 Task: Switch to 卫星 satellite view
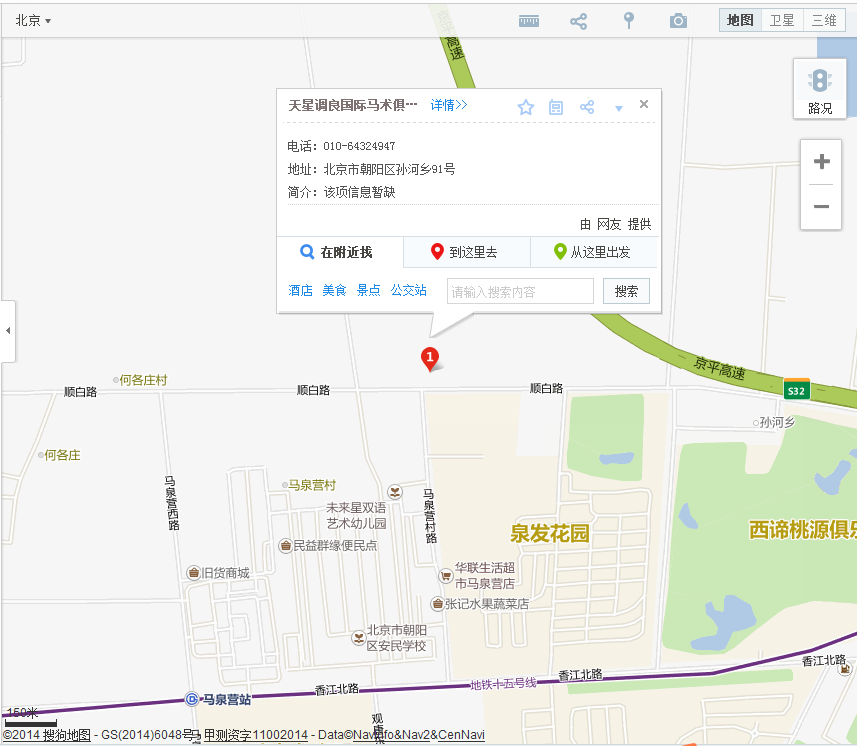tap(782, 20)
